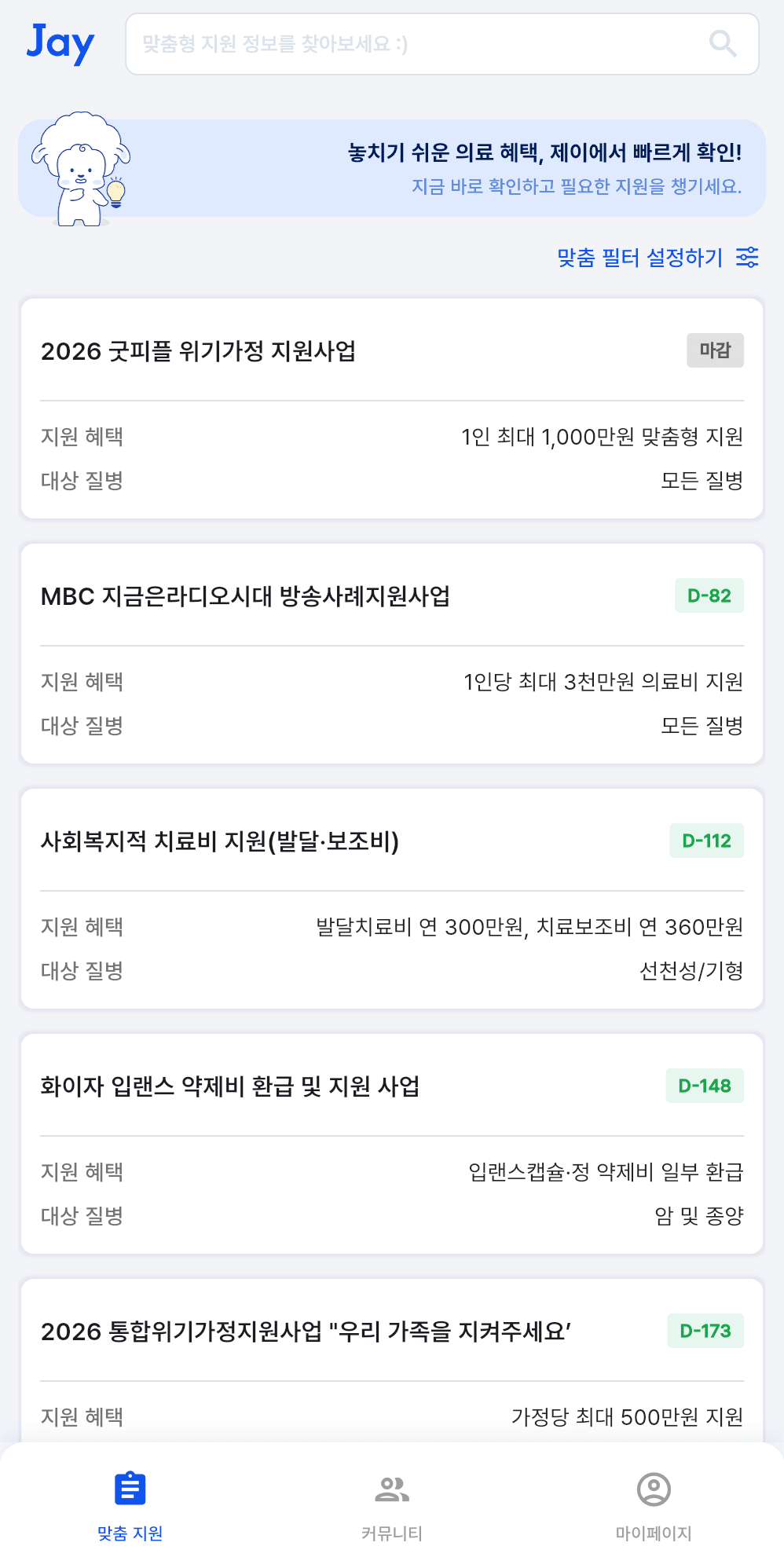
Task: Open 맞춤 필터 설정하기 filter settings
Action: coord(658,257)
